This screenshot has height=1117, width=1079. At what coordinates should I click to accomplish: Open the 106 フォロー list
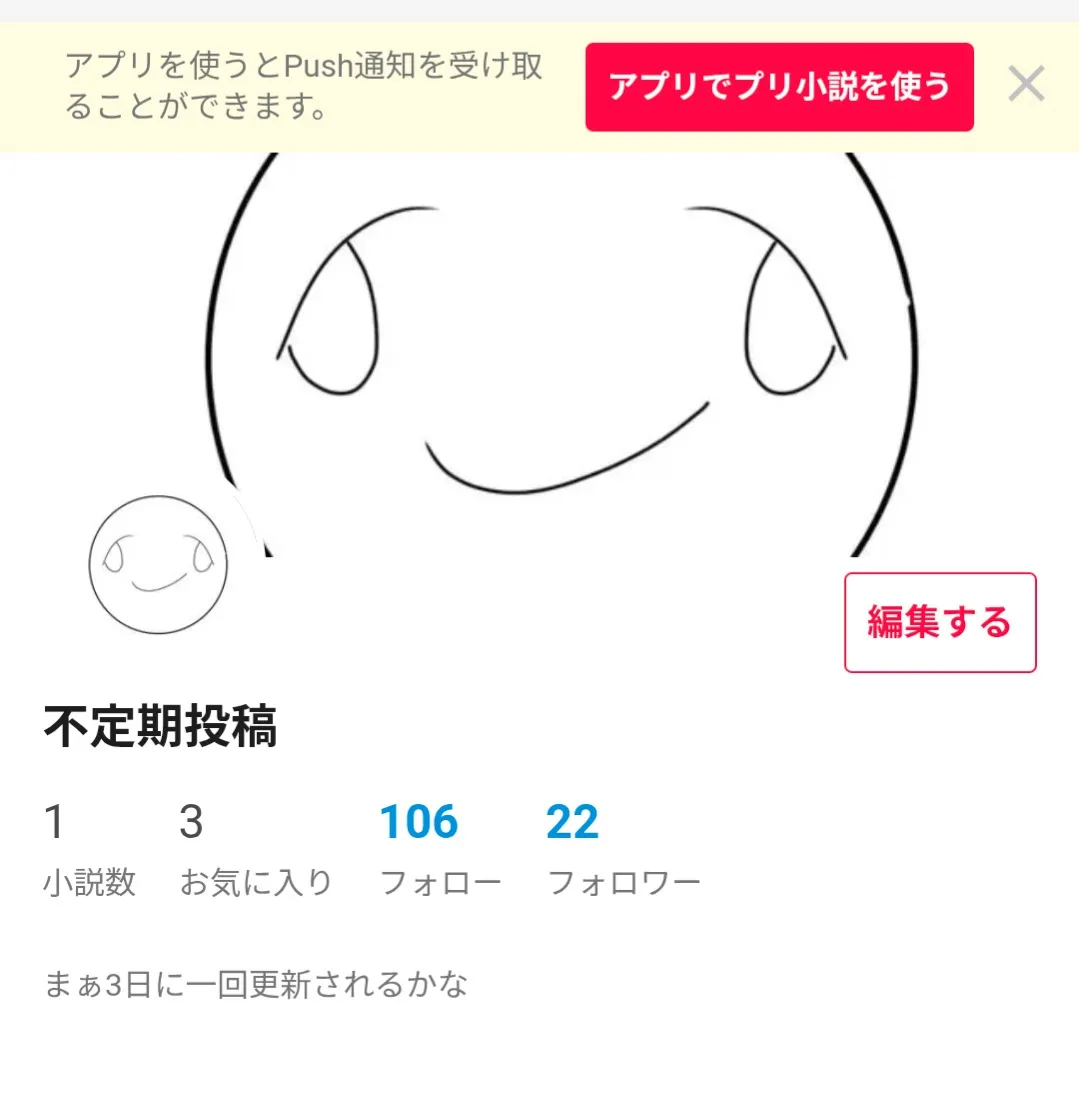point(439,848)
